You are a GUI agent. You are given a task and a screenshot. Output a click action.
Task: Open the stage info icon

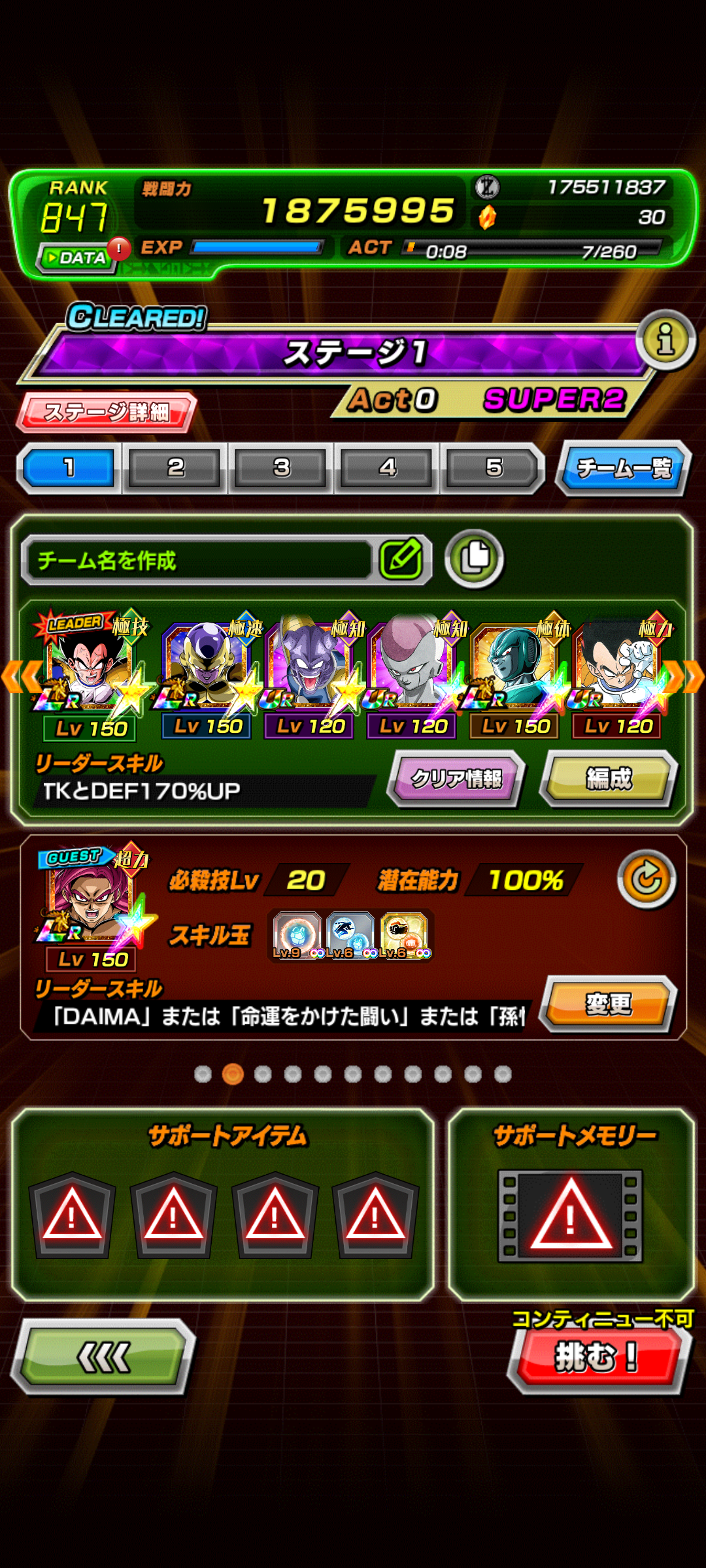pyautogui.click(x=665, y=340)
